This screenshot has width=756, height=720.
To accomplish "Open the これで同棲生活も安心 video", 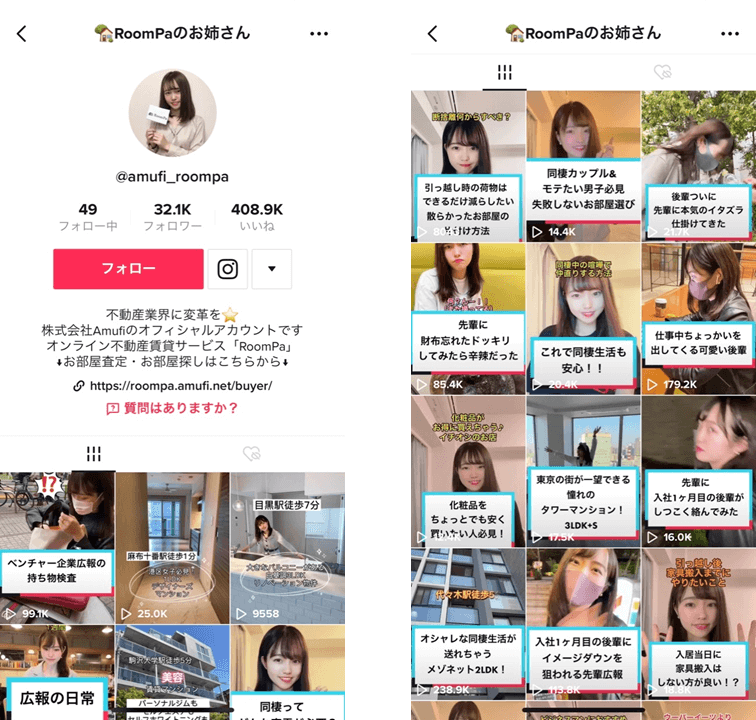I will pyautogui.click(x=583, y=318).
